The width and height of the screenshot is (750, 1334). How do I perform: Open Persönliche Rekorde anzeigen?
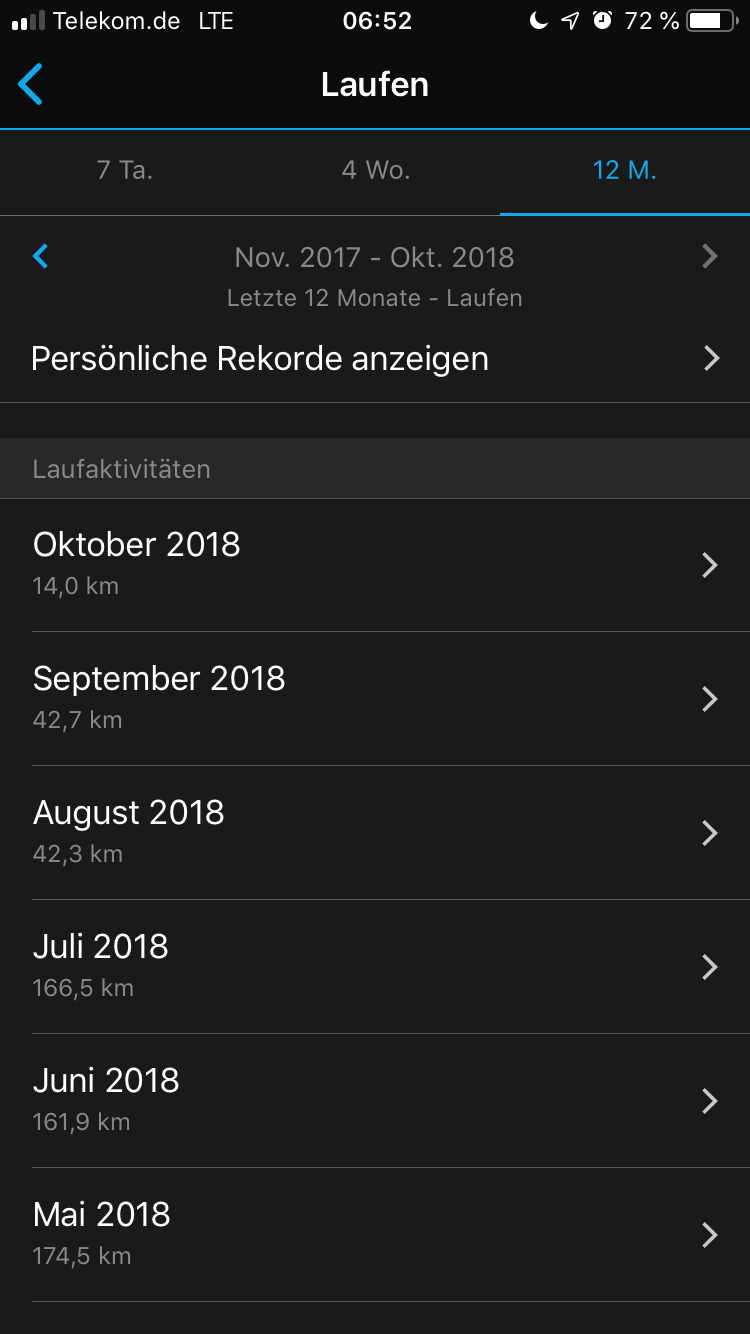(x=375, y=358)
